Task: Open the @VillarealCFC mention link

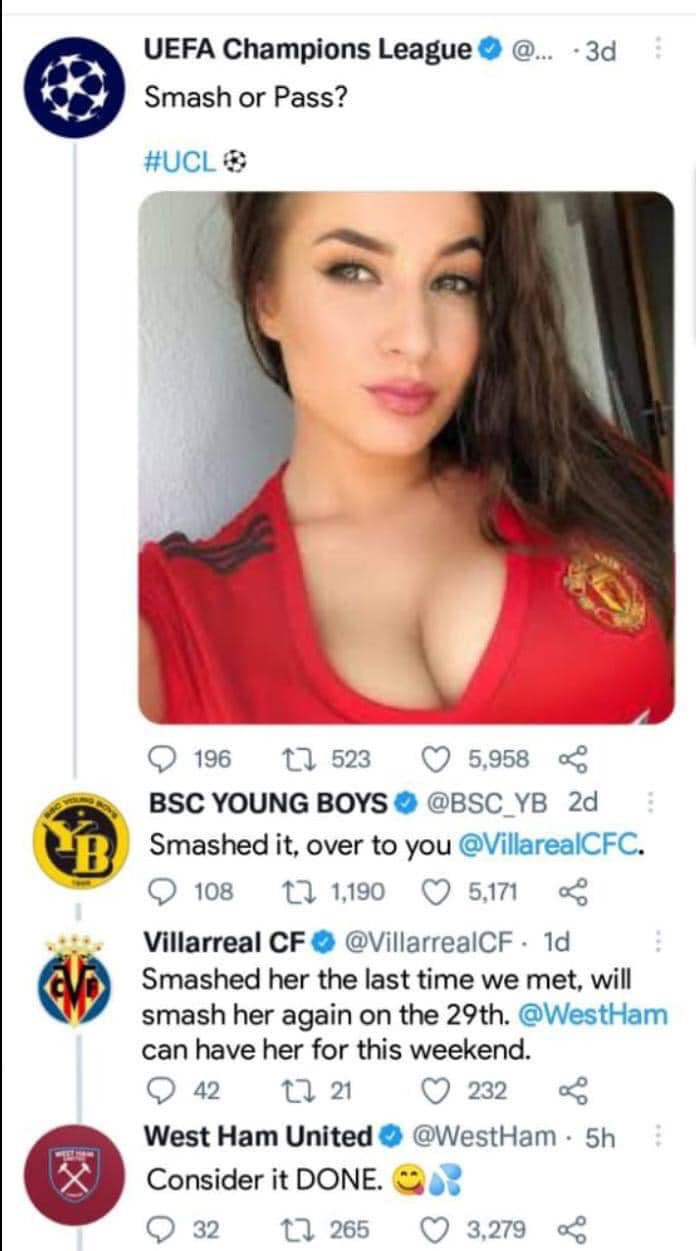Action: (547, 845)
